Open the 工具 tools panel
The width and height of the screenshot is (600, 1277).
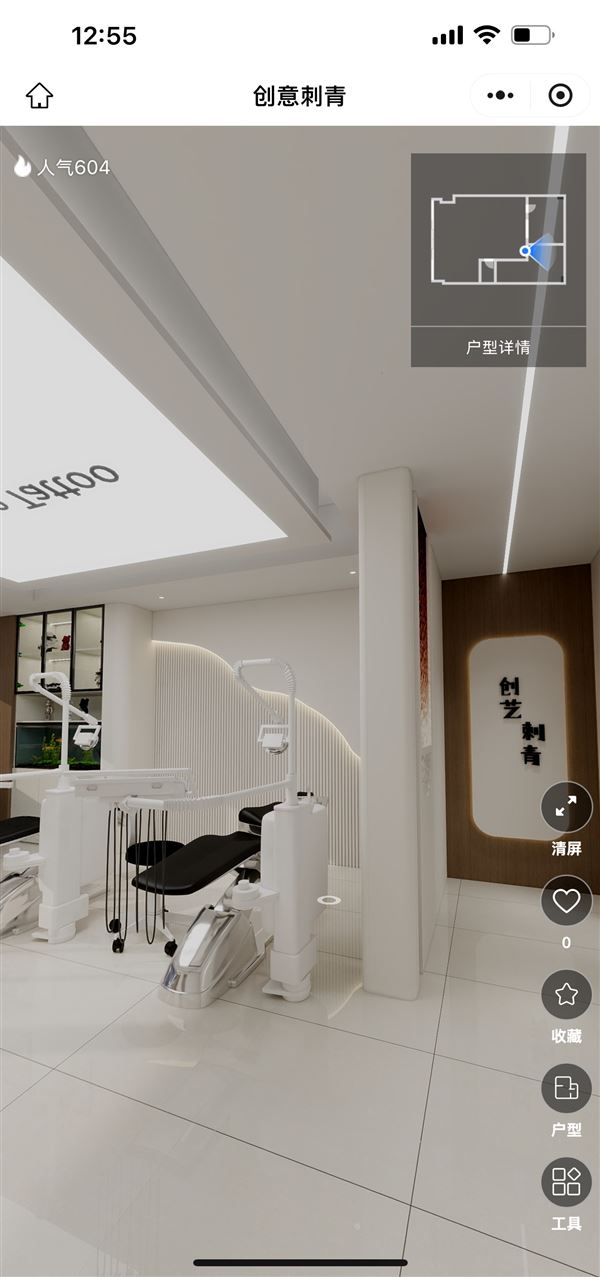tap(566, 1183)
